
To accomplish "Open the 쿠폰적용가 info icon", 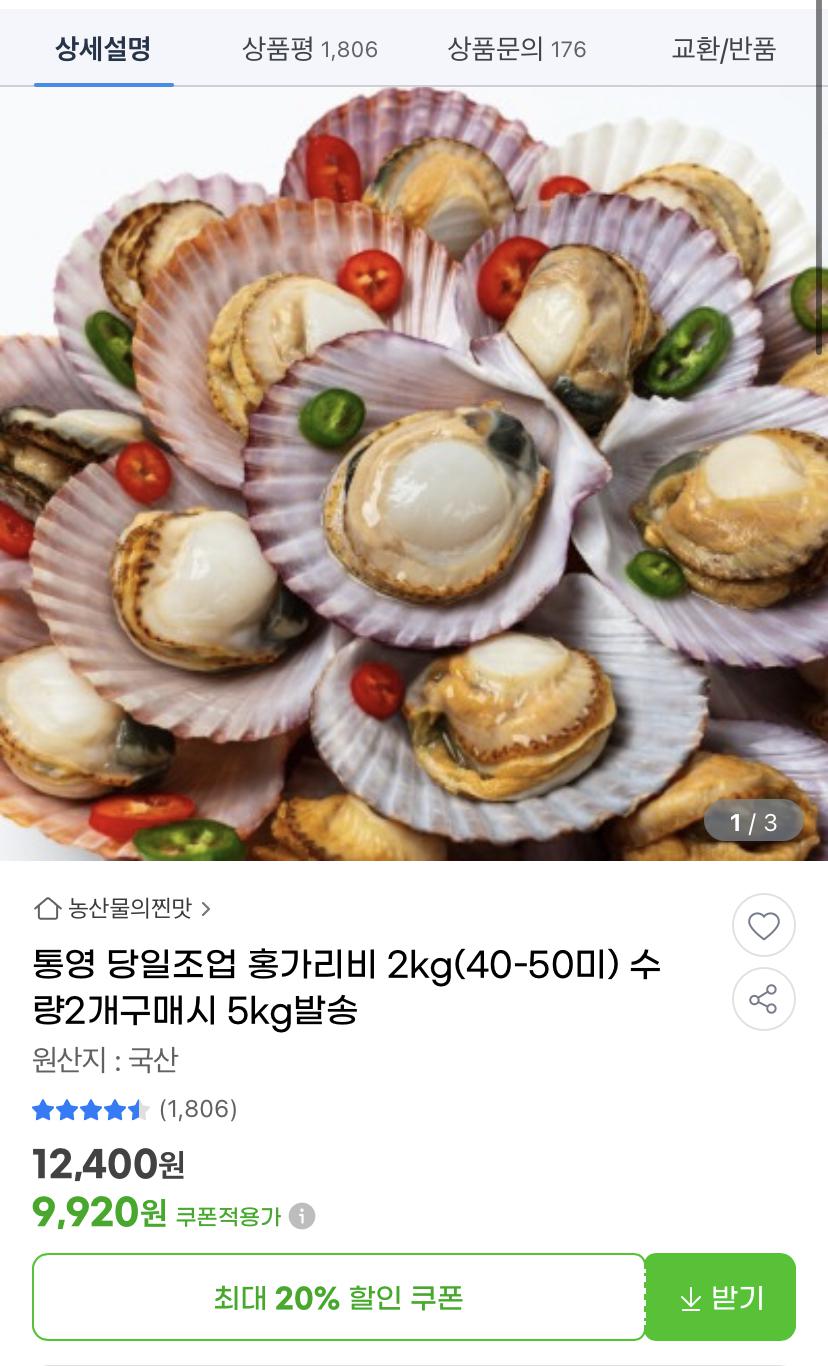I will [301, 1216].
